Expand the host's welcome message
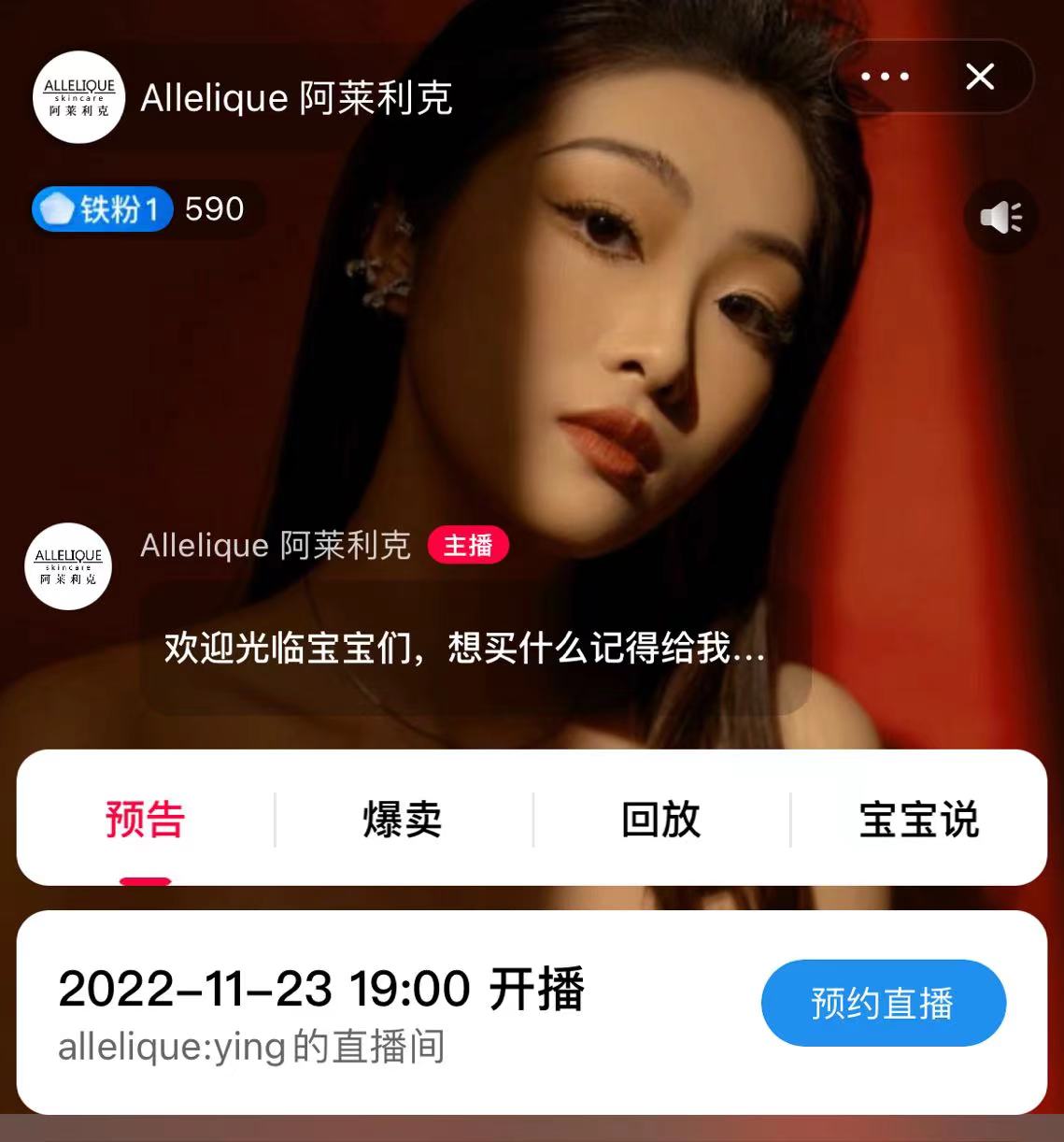1064x1142 pixels. (x=465, y=648)
